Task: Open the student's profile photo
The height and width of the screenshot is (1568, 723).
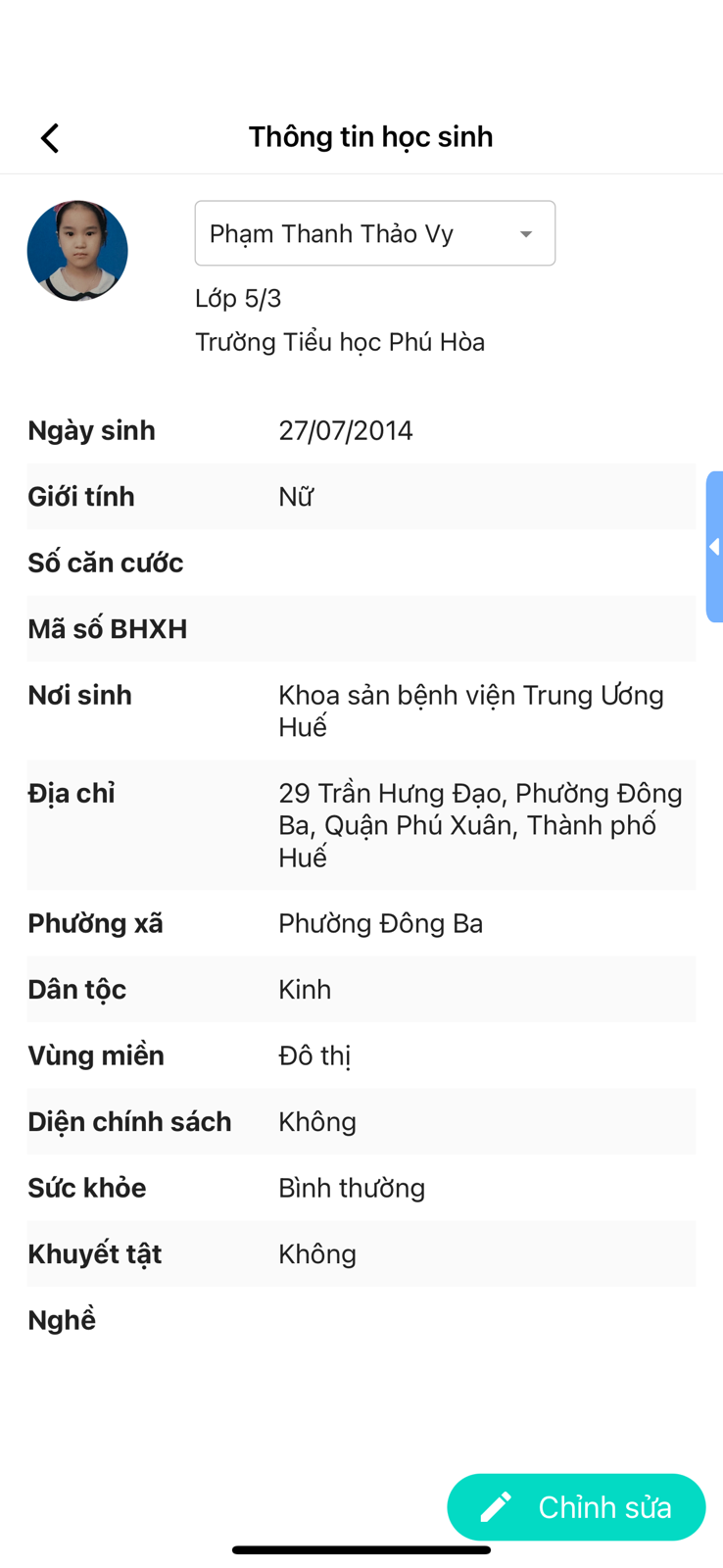Action: coord(77,251)
